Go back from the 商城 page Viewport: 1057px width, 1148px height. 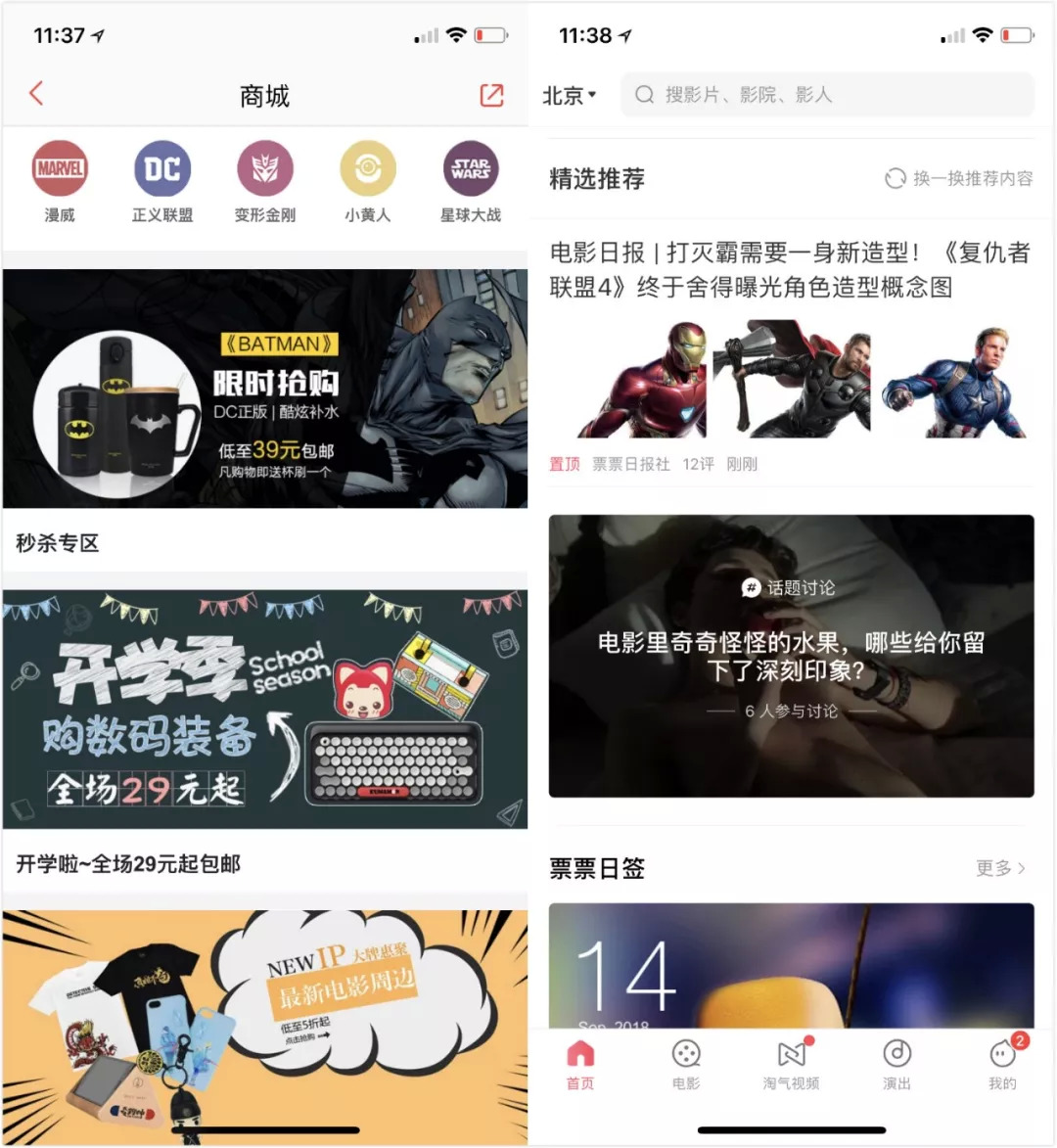coord(36,94)
